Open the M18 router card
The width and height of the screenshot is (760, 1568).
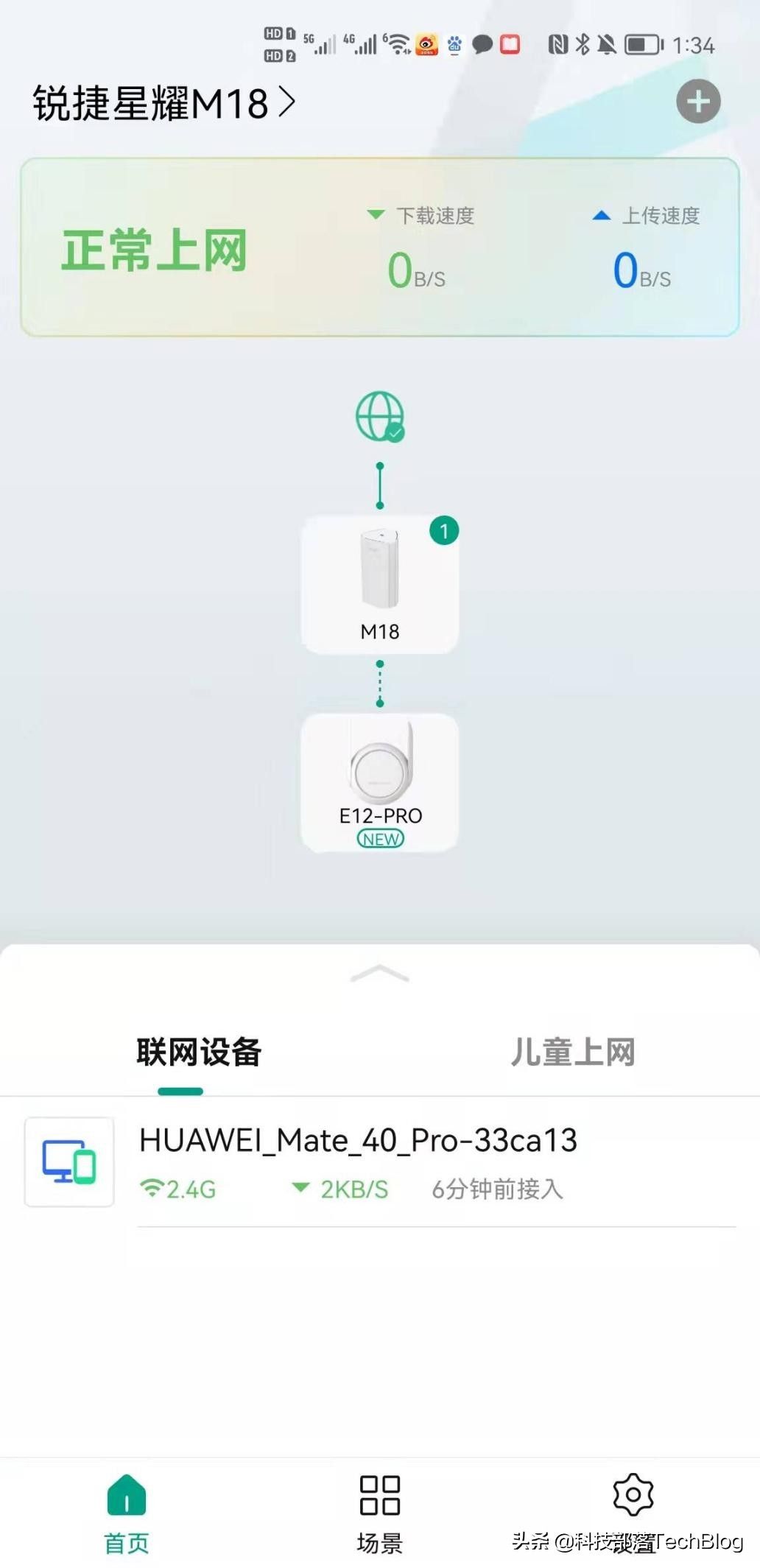[x=380, y=584]
